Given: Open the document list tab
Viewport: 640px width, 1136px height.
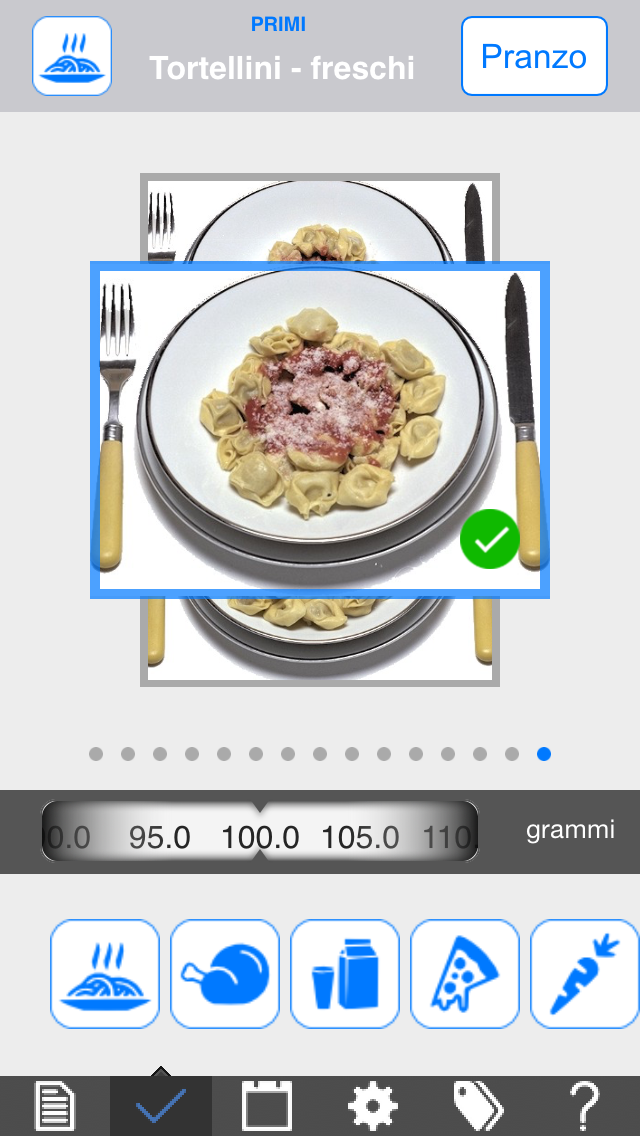Looking at the screenshot, I should (55, 1106).
